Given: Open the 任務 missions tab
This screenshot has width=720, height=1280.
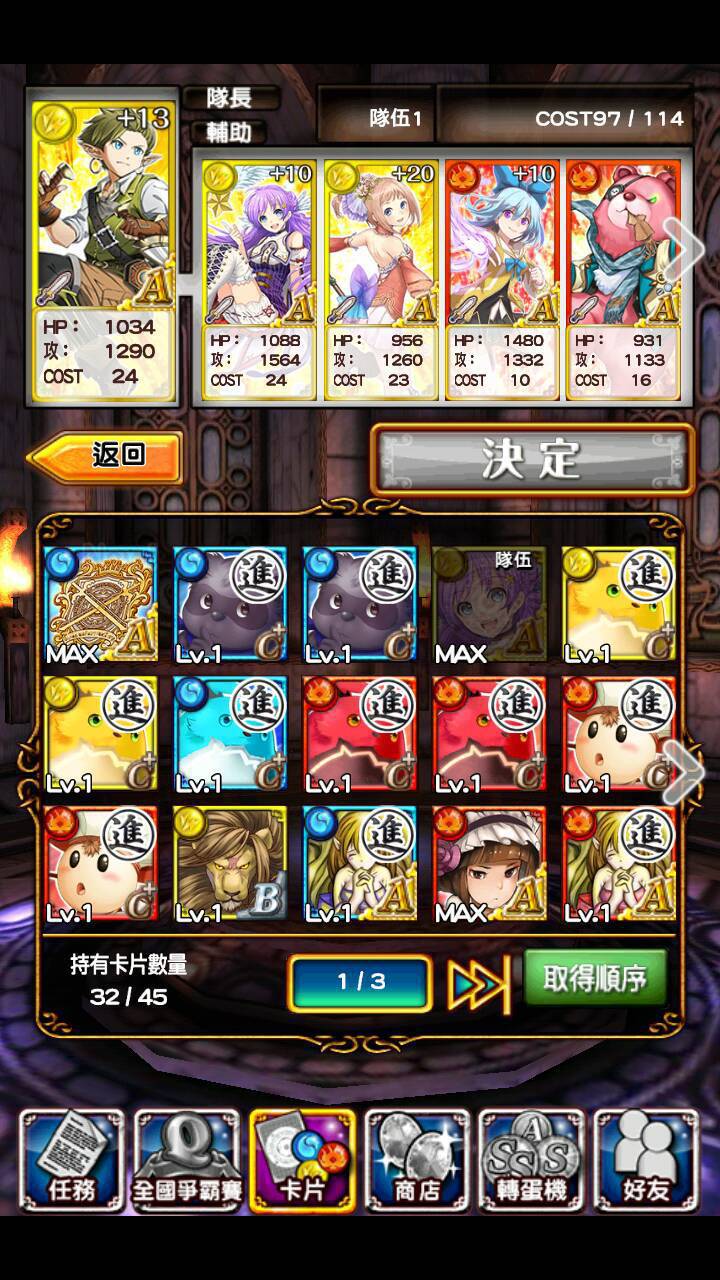Looking at the screenshot, I should (x=72, y=1160).
